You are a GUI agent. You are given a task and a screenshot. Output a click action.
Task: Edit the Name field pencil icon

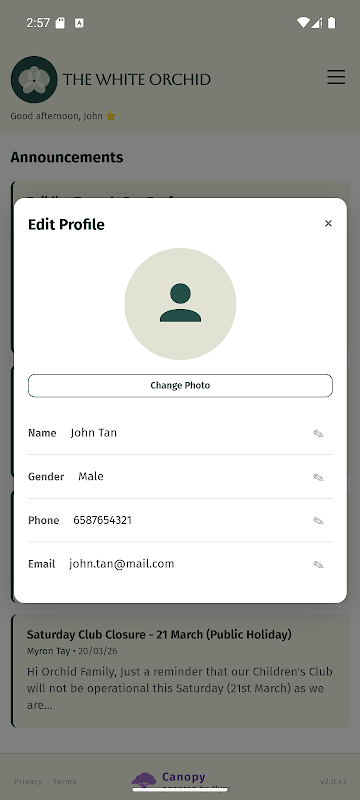point(318,433)
